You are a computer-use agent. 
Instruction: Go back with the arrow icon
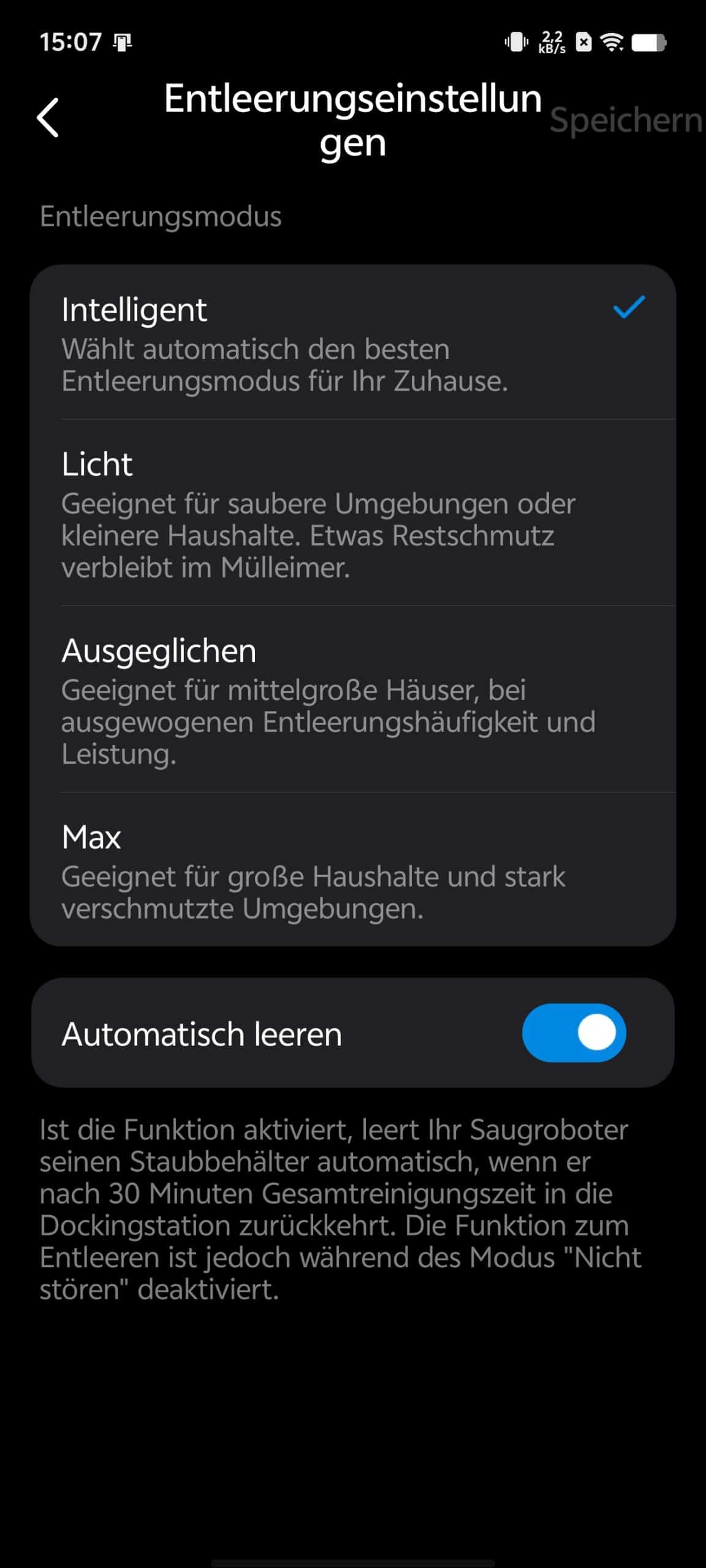click(48, 118)
